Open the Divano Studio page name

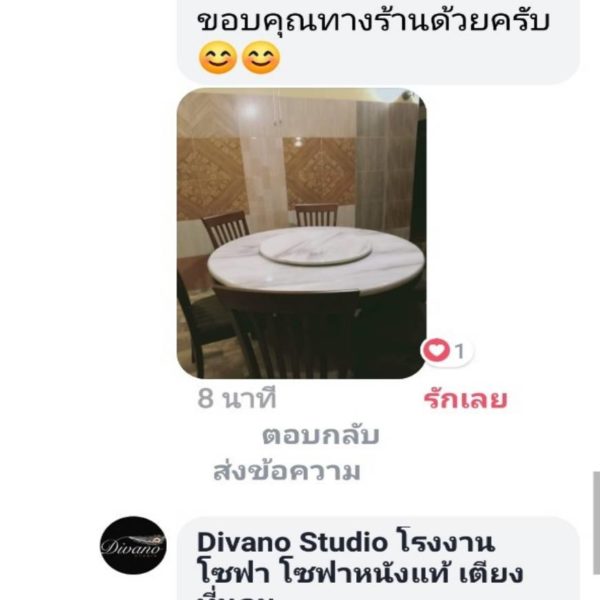290,543
